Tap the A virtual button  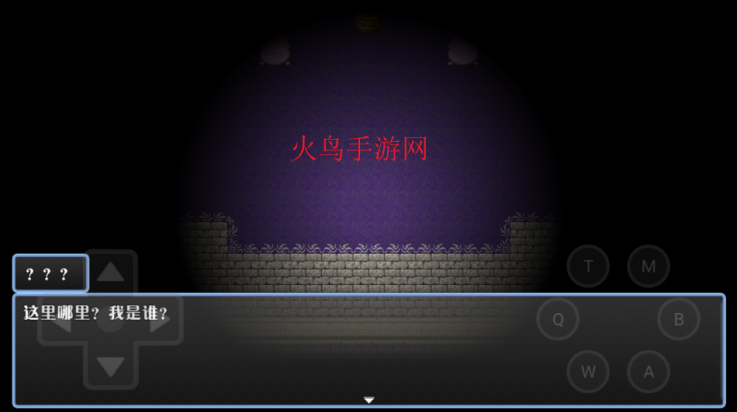pos(648,372)
